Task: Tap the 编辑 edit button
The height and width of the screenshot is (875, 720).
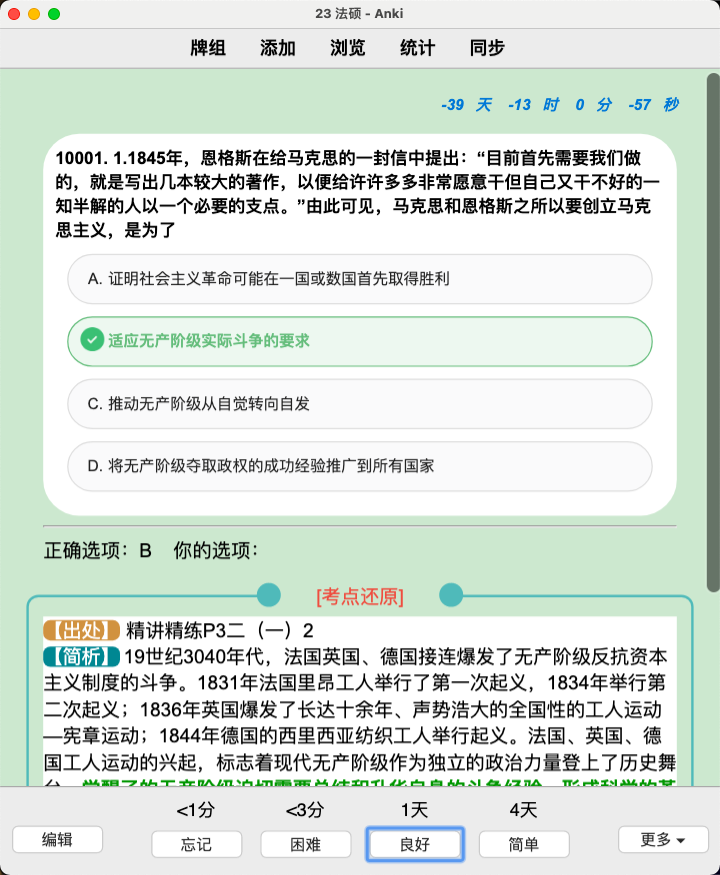Action: point(57,840)
